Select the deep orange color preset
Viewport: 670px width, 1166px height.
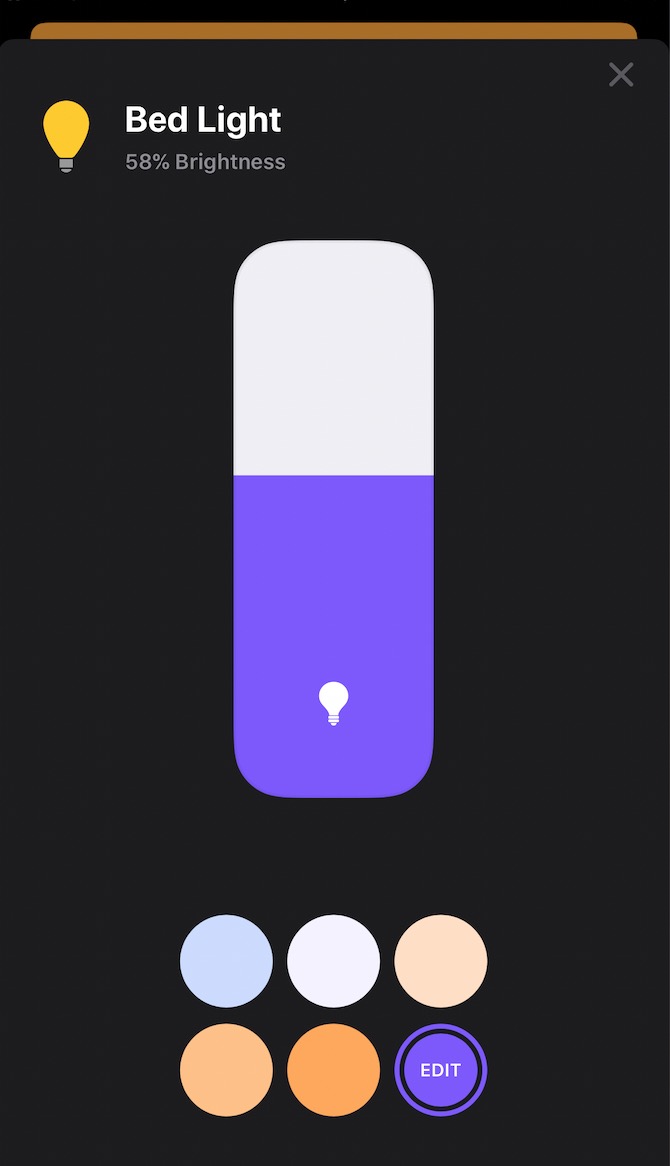click(x=333, y=1069)
